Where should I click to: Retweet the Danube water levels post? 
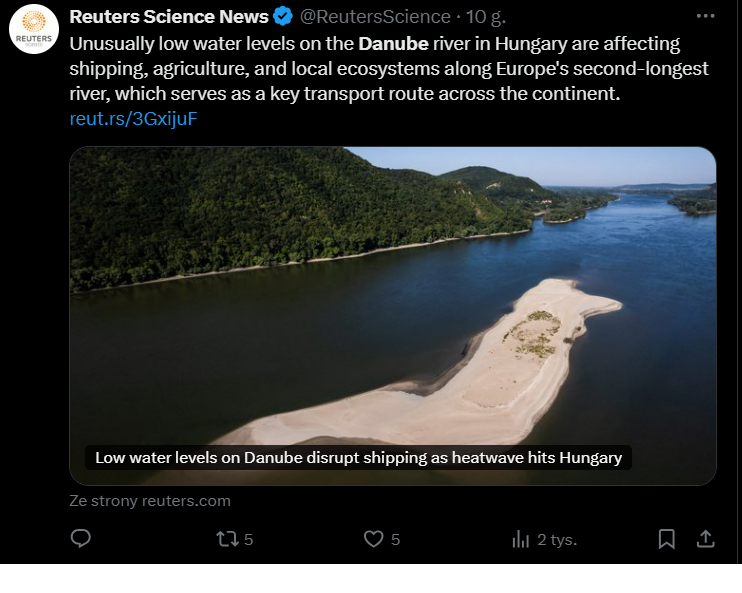(x=228, y=539)
